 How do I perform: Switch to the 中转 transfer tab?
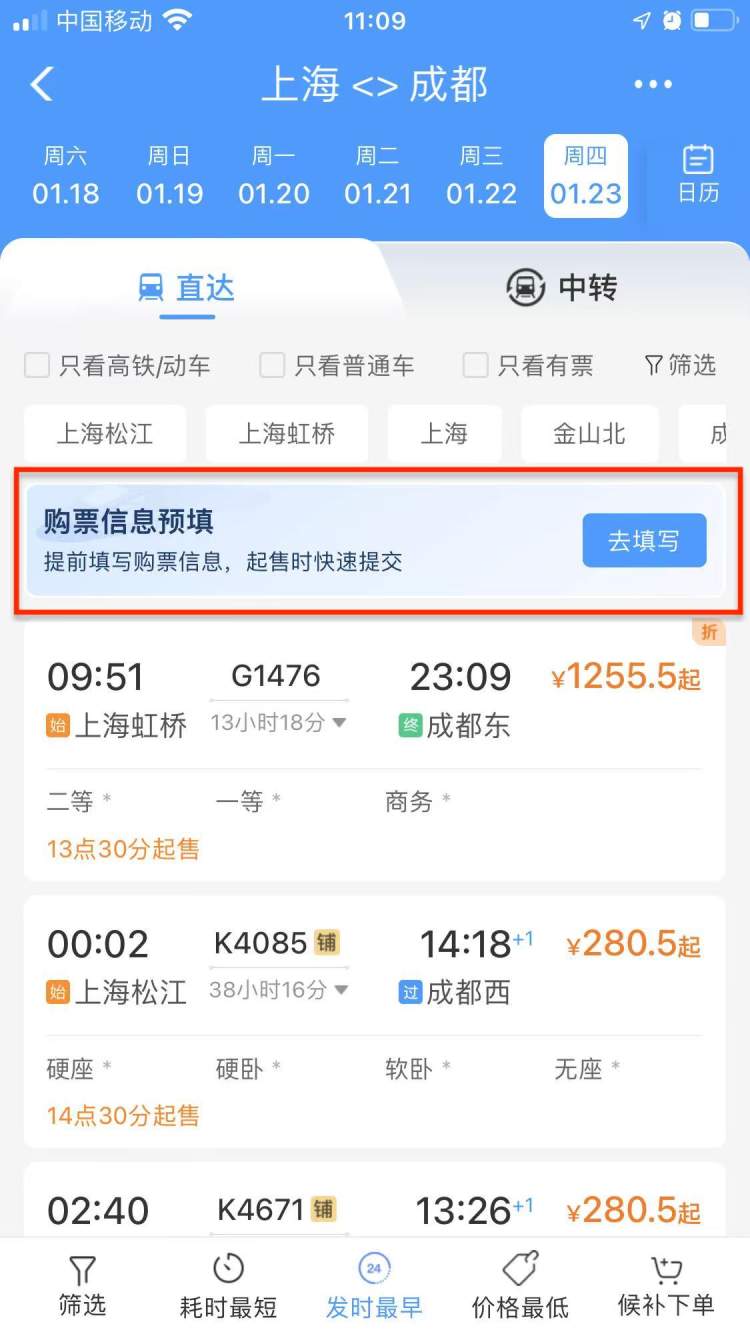562,288
